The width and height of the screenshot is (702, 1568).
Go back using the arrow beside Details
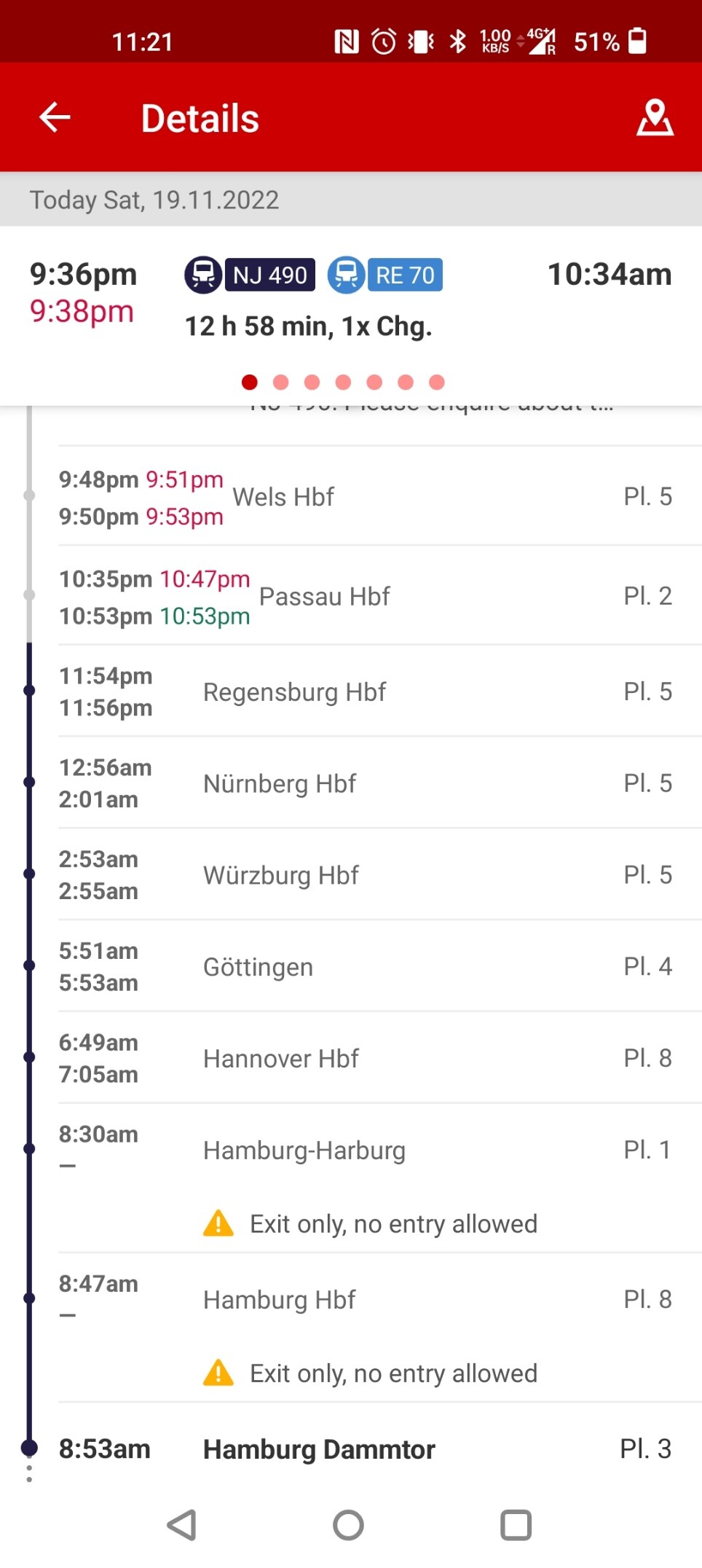click(x=55, y=117)
